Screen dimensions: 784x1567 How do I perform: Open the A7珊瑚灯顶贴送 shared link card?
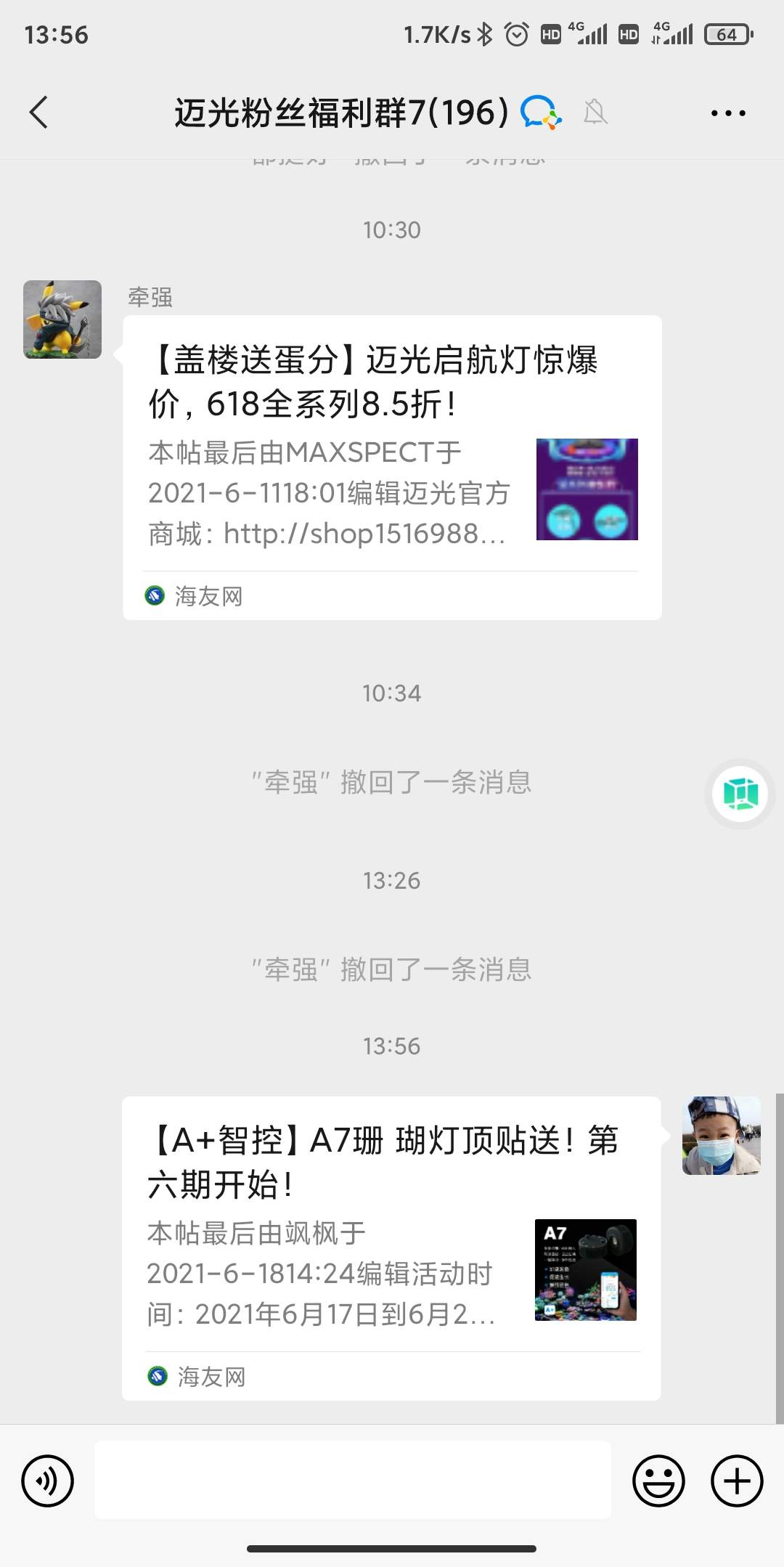[x=392, y=1248]
